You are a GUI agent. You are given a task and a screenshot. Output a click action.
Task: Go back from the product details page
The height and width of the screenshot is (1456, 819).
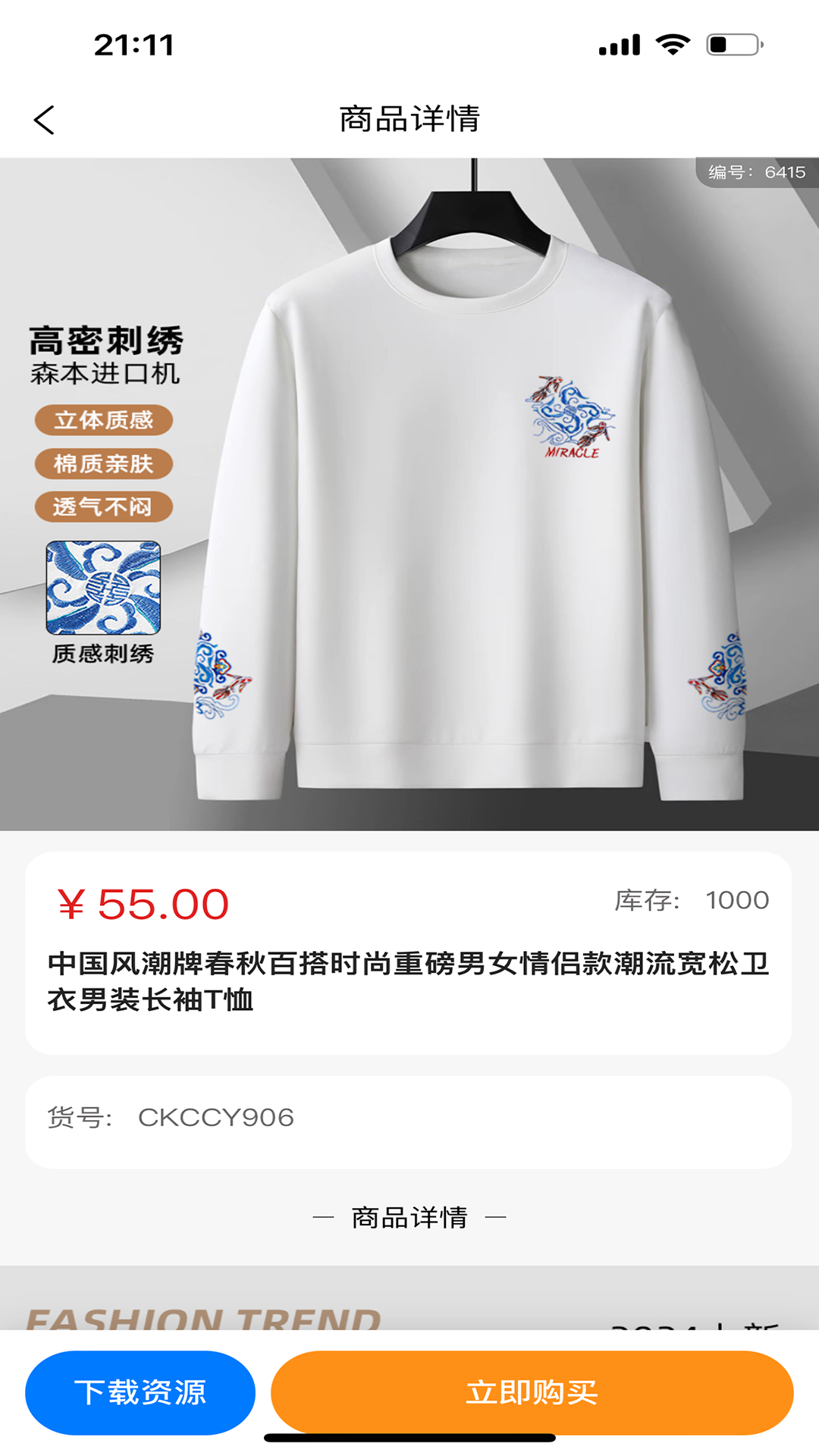(x=45, y=120)
